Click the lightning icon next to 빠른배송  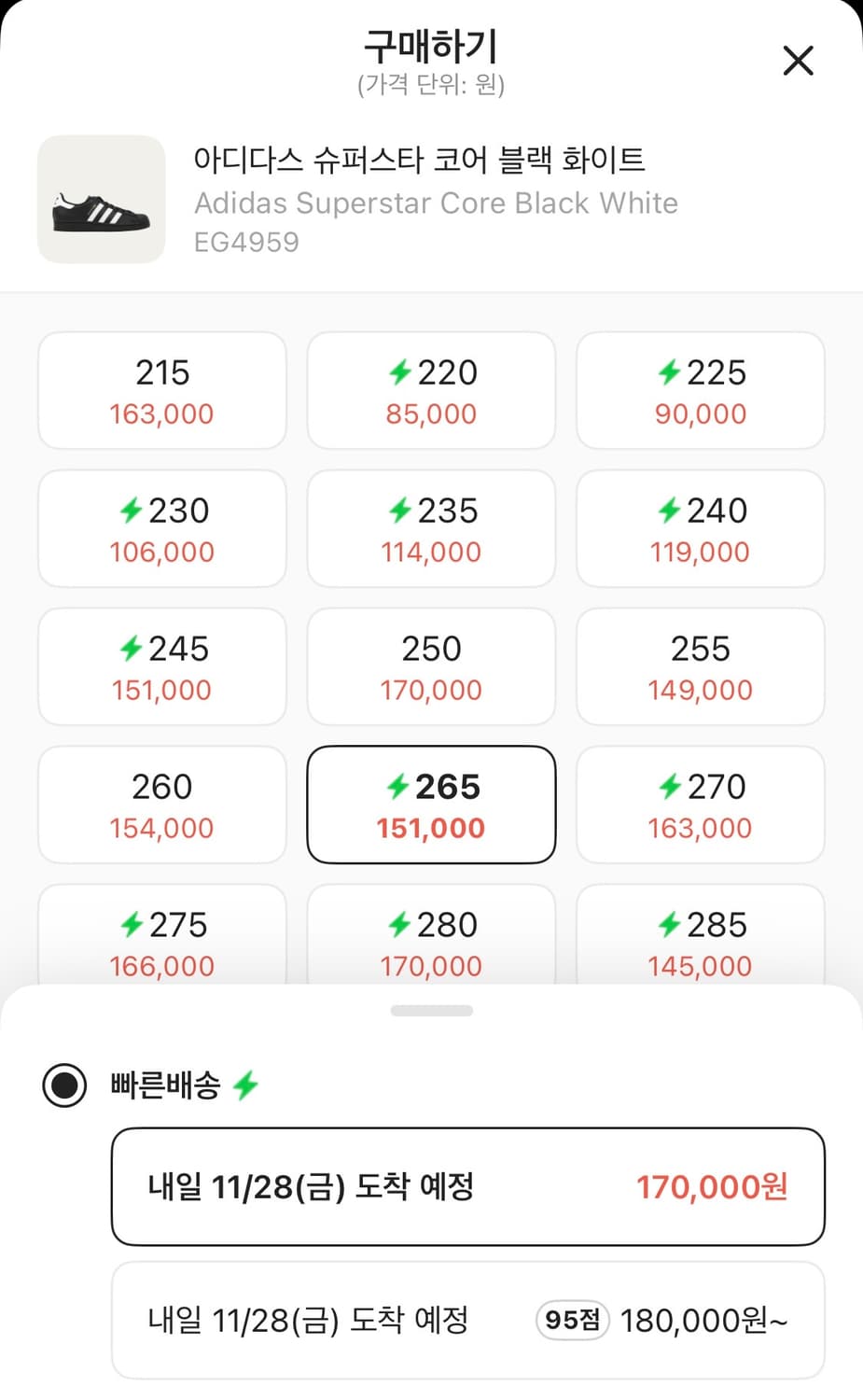(x=244, y=1085)
